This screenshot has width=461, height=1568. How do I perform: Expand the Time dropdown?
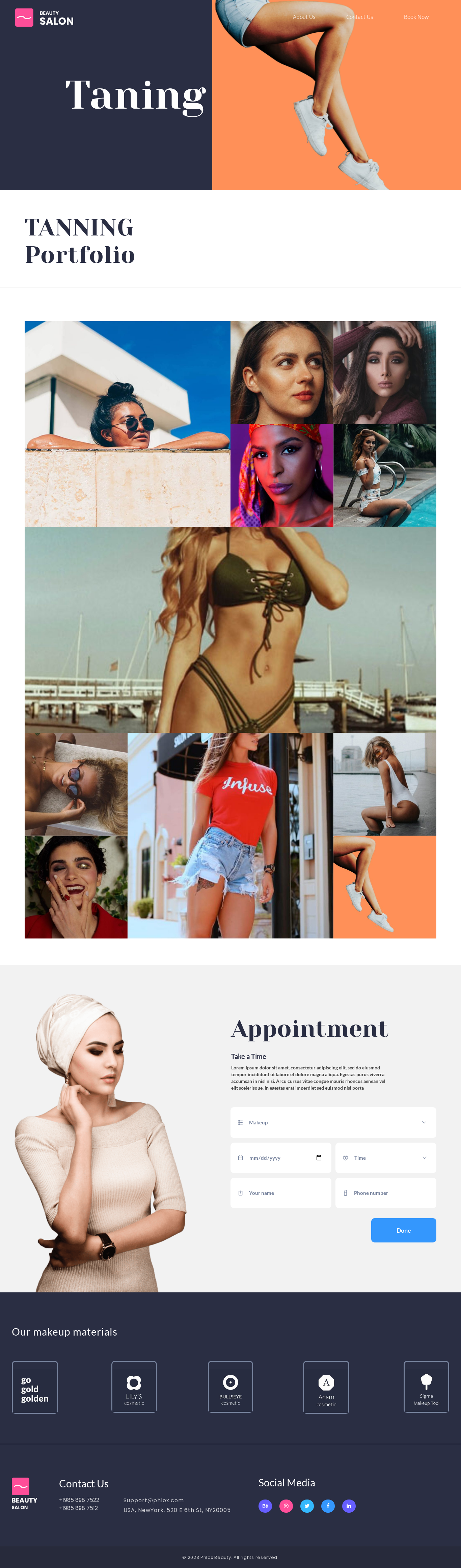coord(385,1158)
